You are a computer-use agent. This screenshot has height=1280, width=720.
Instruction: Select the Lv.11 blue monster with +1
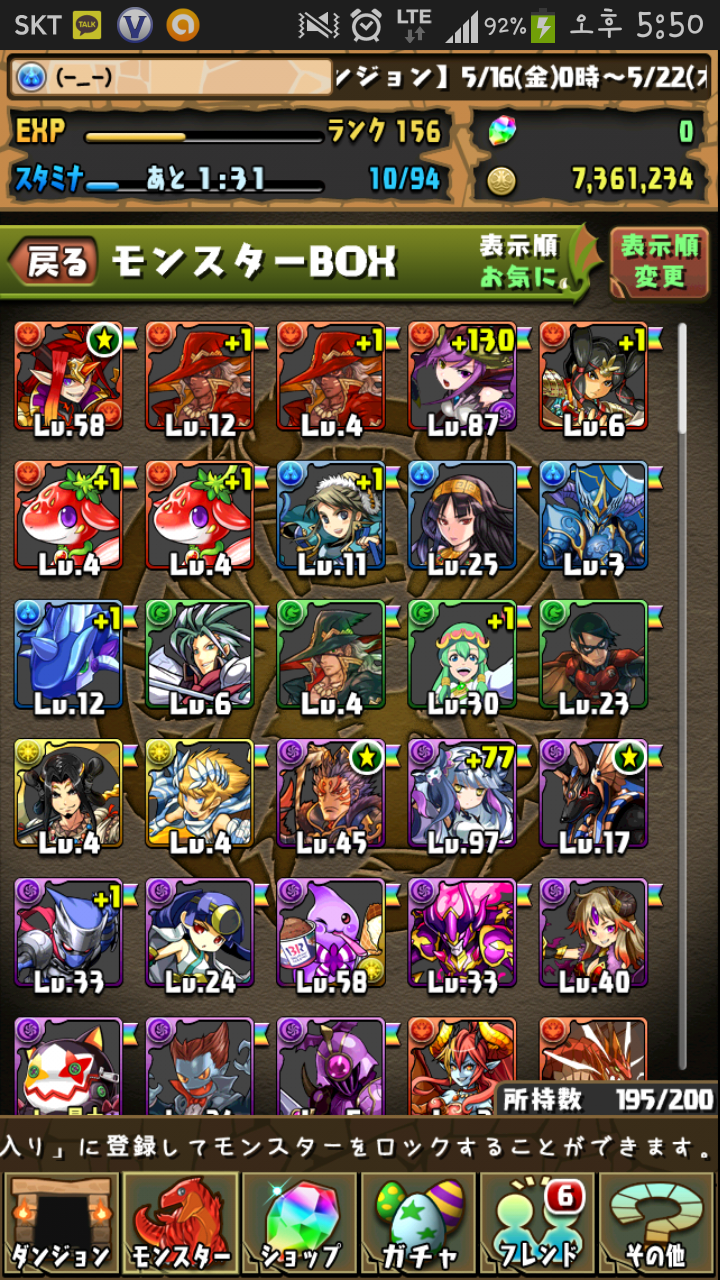point(331,515)
